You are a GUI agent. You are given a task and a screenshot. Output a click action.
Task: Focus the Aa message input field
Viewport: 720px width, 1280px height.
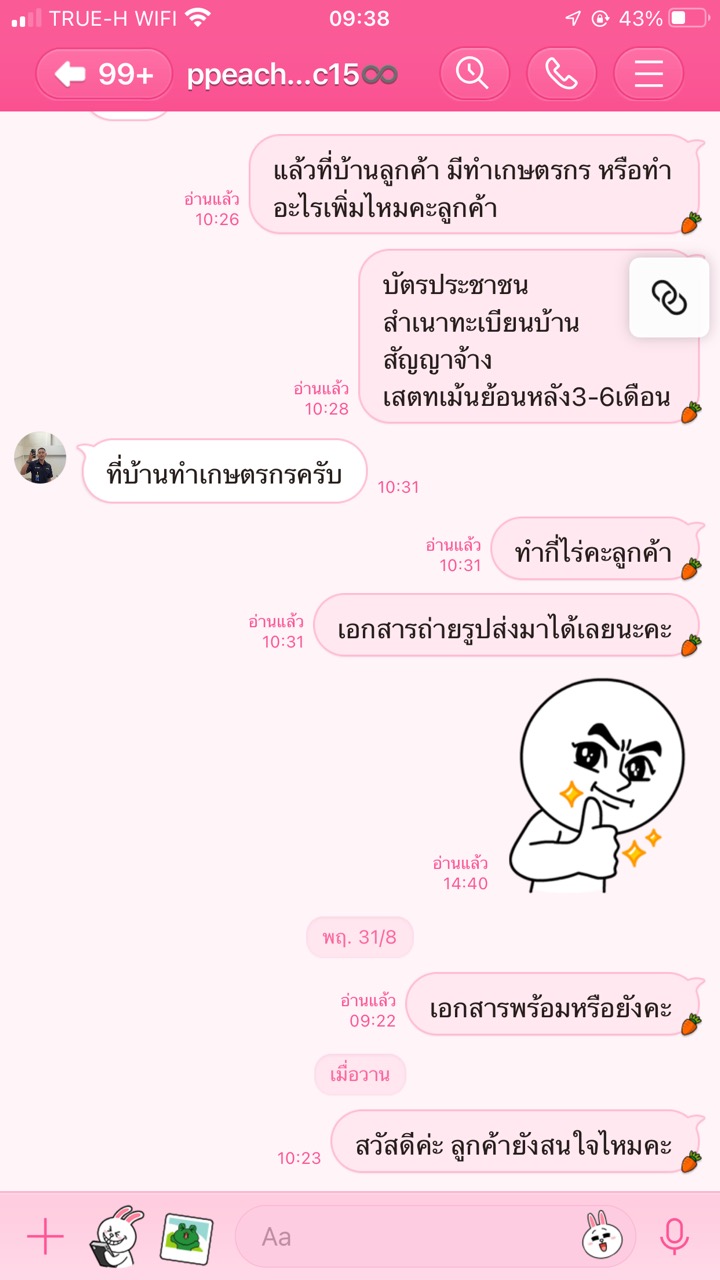click(400, 1237)
